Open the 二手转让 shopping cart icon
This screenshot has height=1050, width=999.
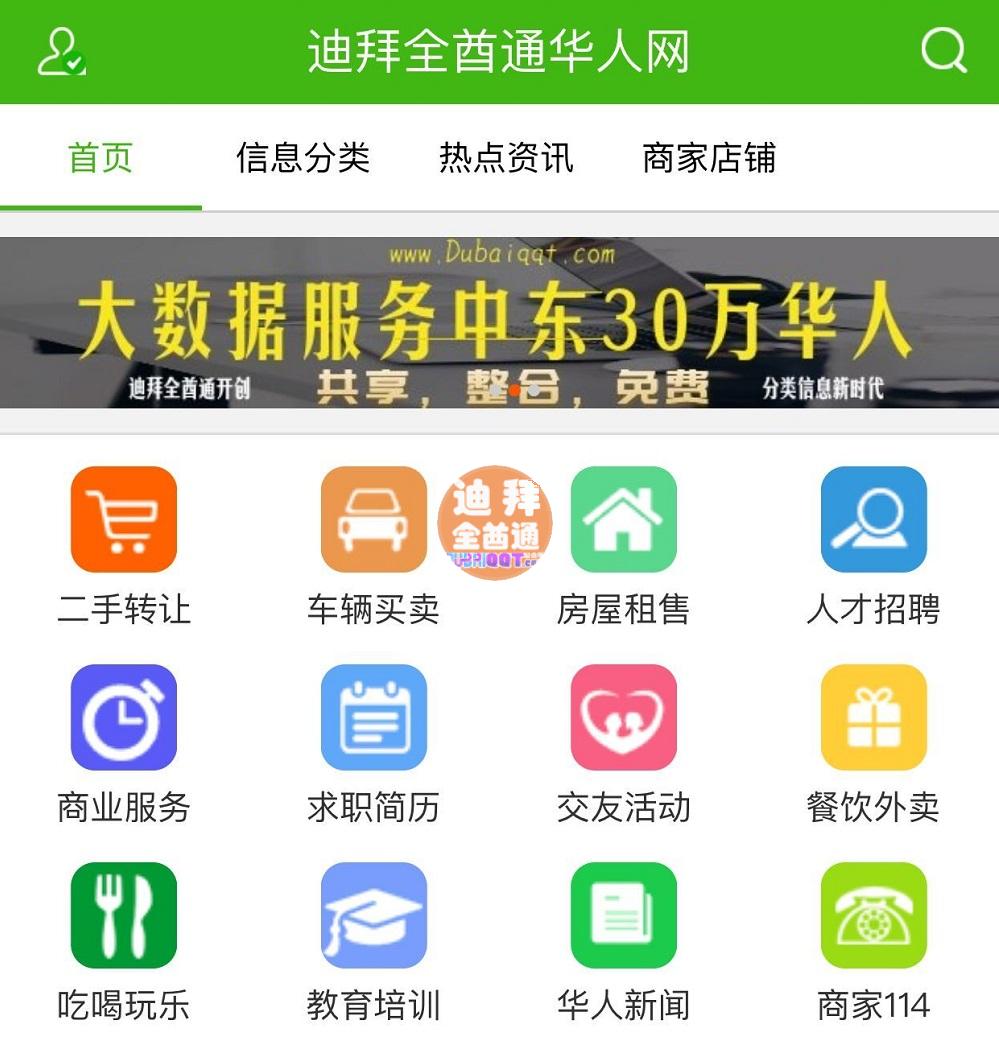point(122,519)
